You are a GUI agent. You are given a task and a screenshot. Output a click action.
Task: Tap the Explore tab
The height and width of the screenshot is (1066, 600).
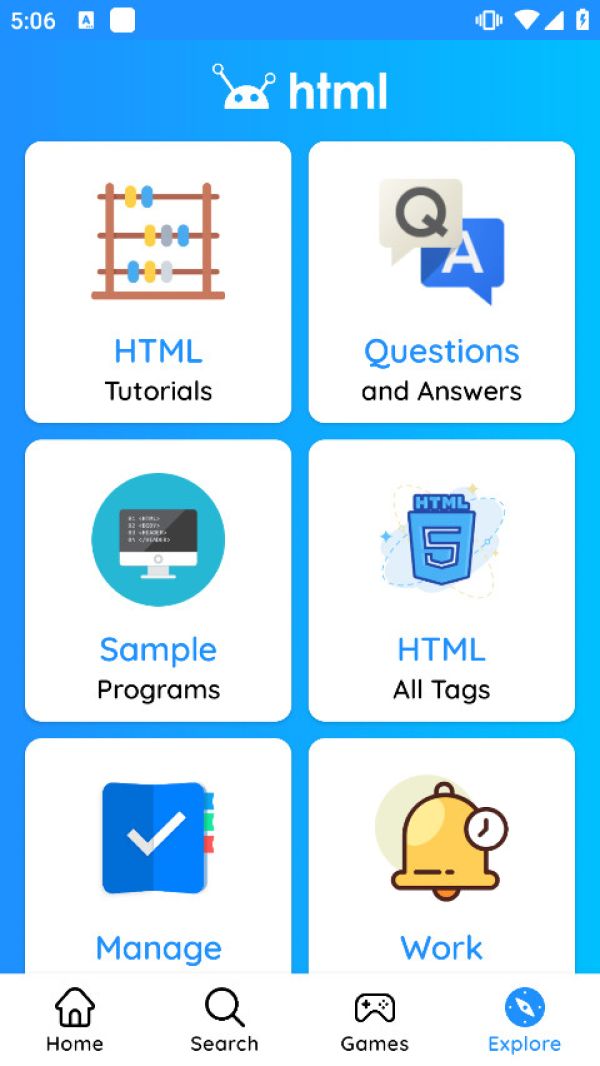(525, 1020)
